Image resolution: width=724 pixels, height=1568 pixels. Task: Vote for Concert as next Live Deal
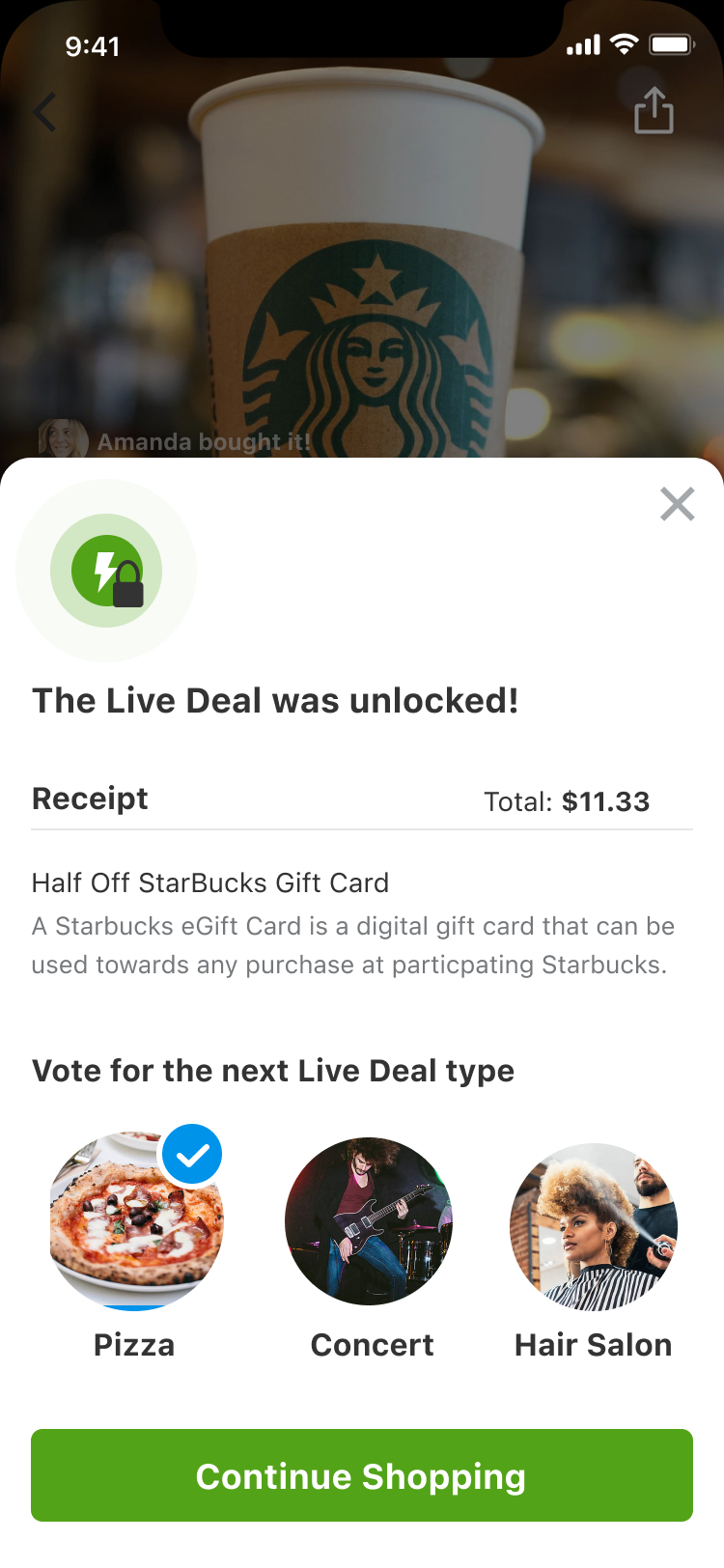[x=369, y=1221]
